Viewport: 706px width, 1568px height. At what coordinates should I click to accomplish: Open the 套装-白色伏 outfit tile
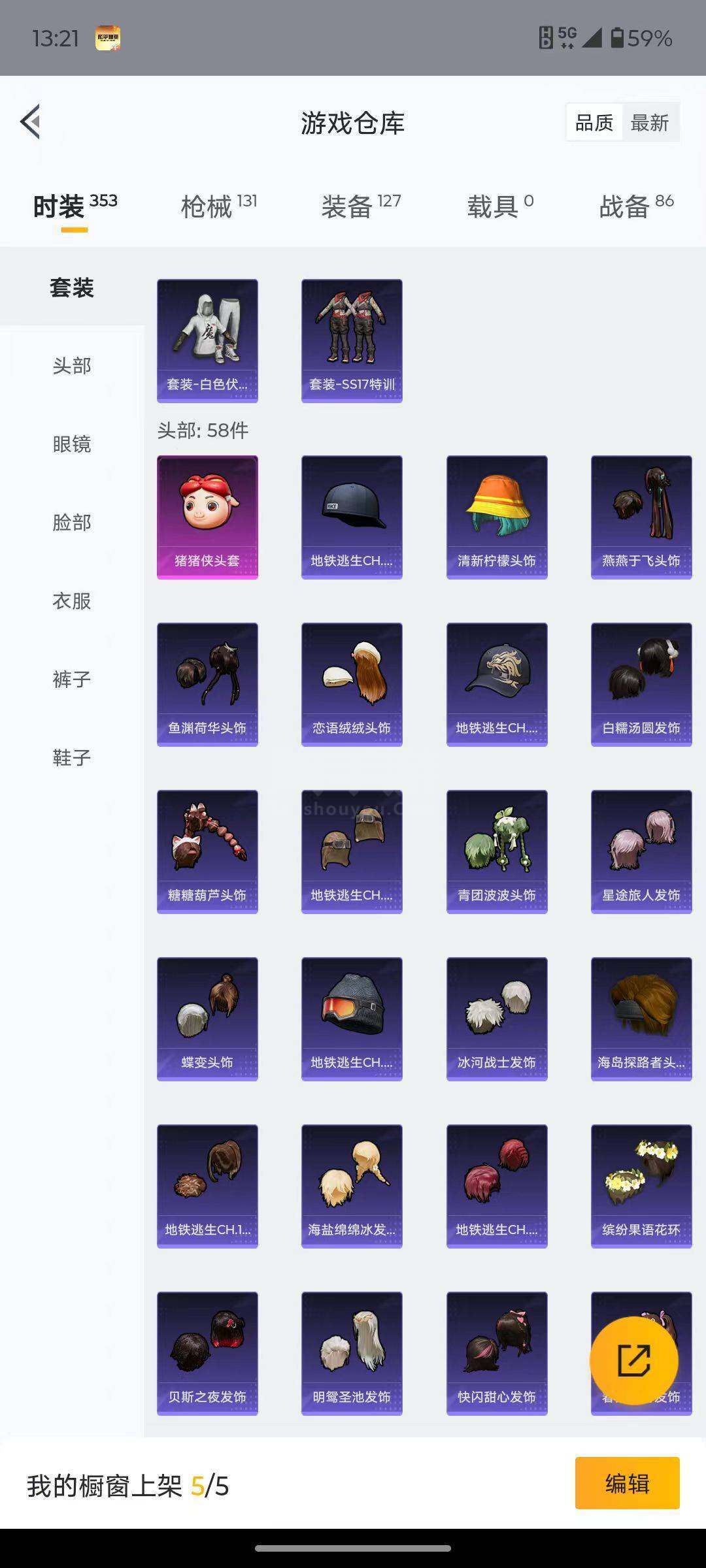[207, 341]
